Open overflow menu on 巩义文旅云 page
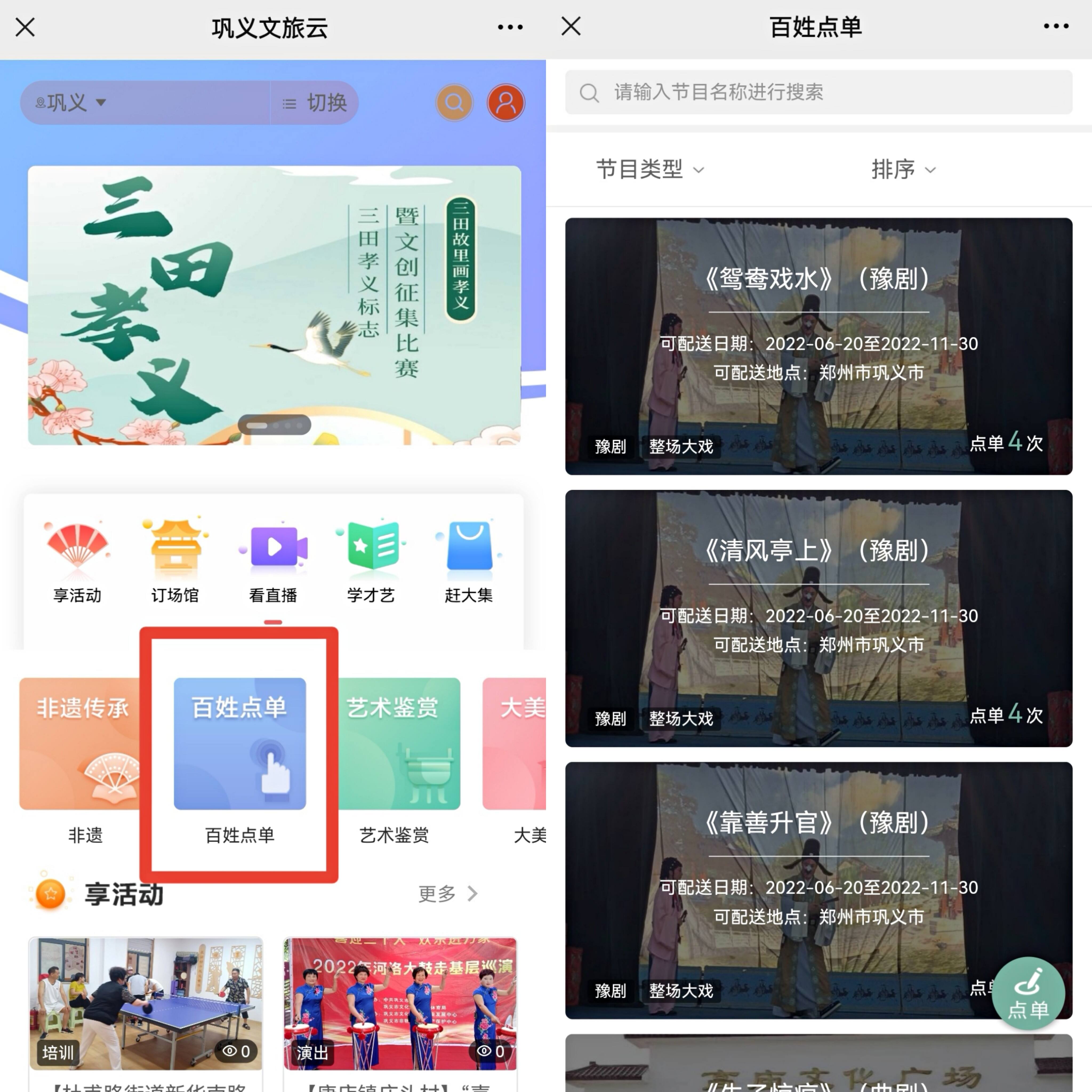The height and width of the screenshot is (1092, 1092). tap(510, 27)
